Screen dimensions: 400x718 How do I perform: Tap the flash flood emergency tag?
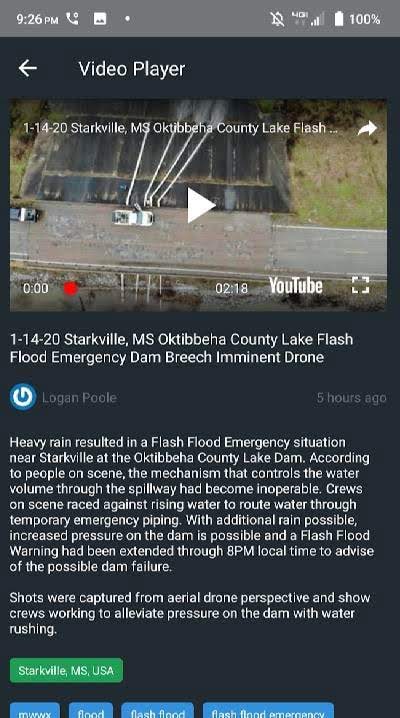pyautogui.click(x=268, y=711)
